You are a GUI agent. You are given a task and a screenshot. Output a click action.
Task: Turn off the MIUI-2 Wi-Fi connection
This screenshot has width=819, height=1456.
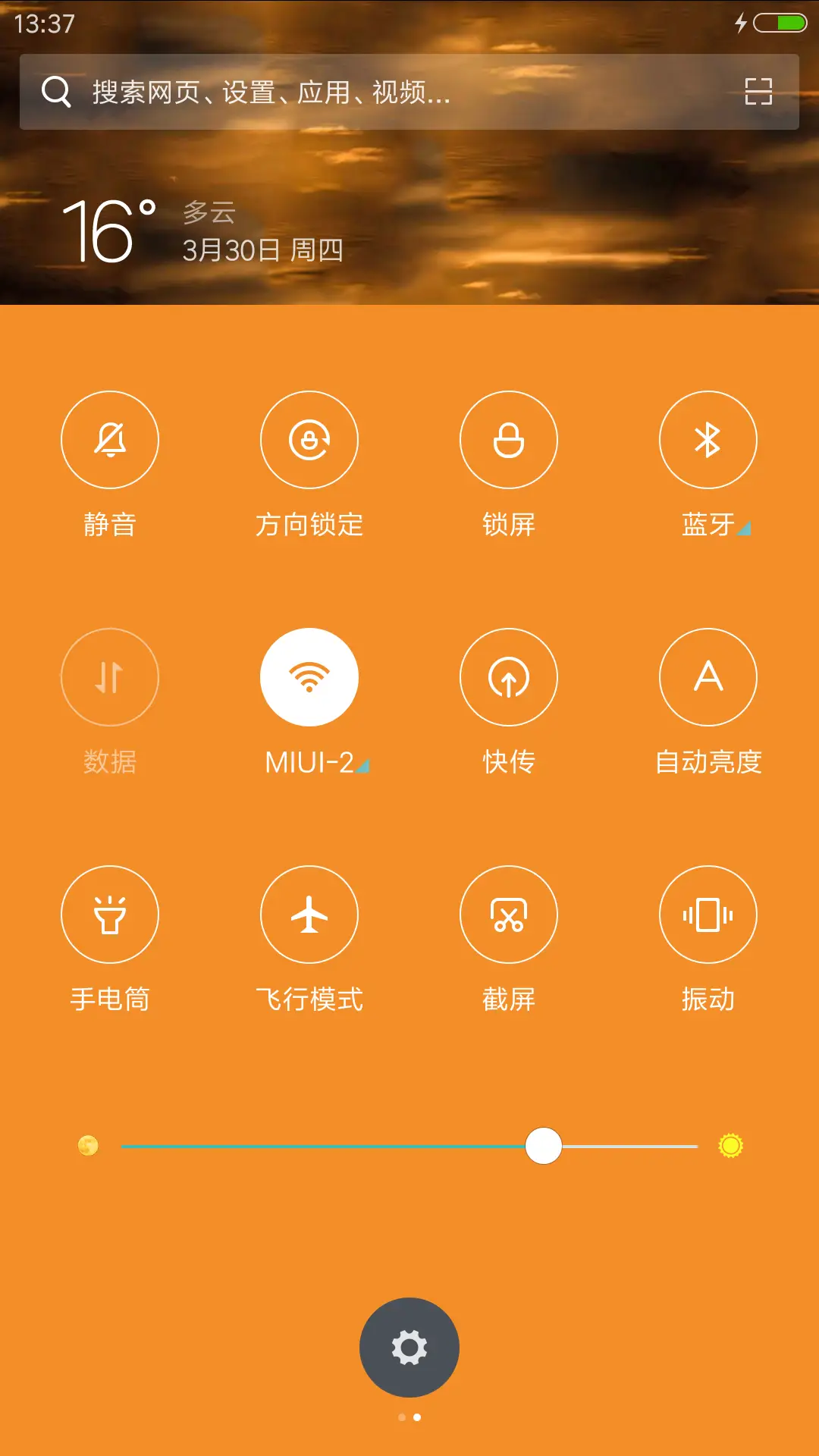(309, 677)
